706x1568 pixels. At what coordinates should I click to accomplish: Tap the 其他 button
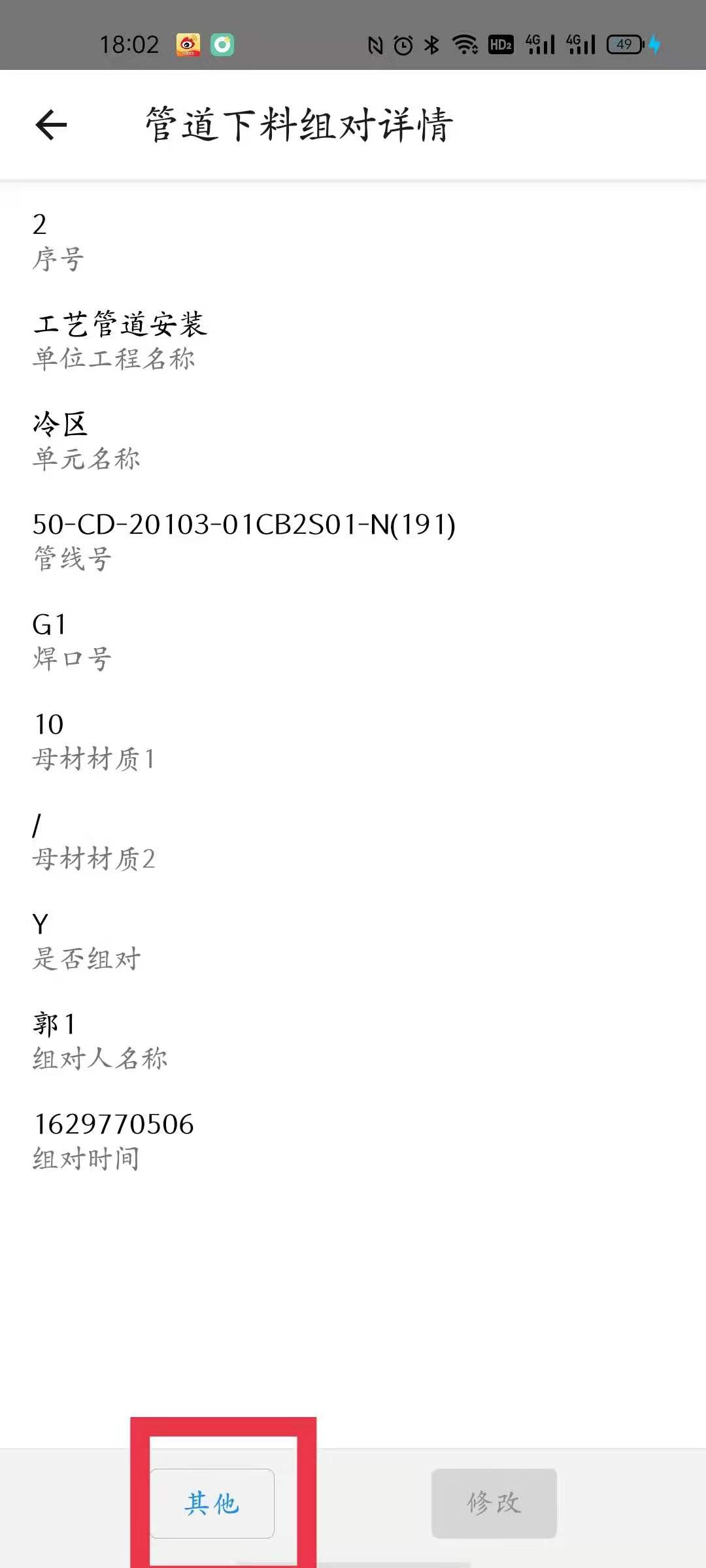[212, 1503]
